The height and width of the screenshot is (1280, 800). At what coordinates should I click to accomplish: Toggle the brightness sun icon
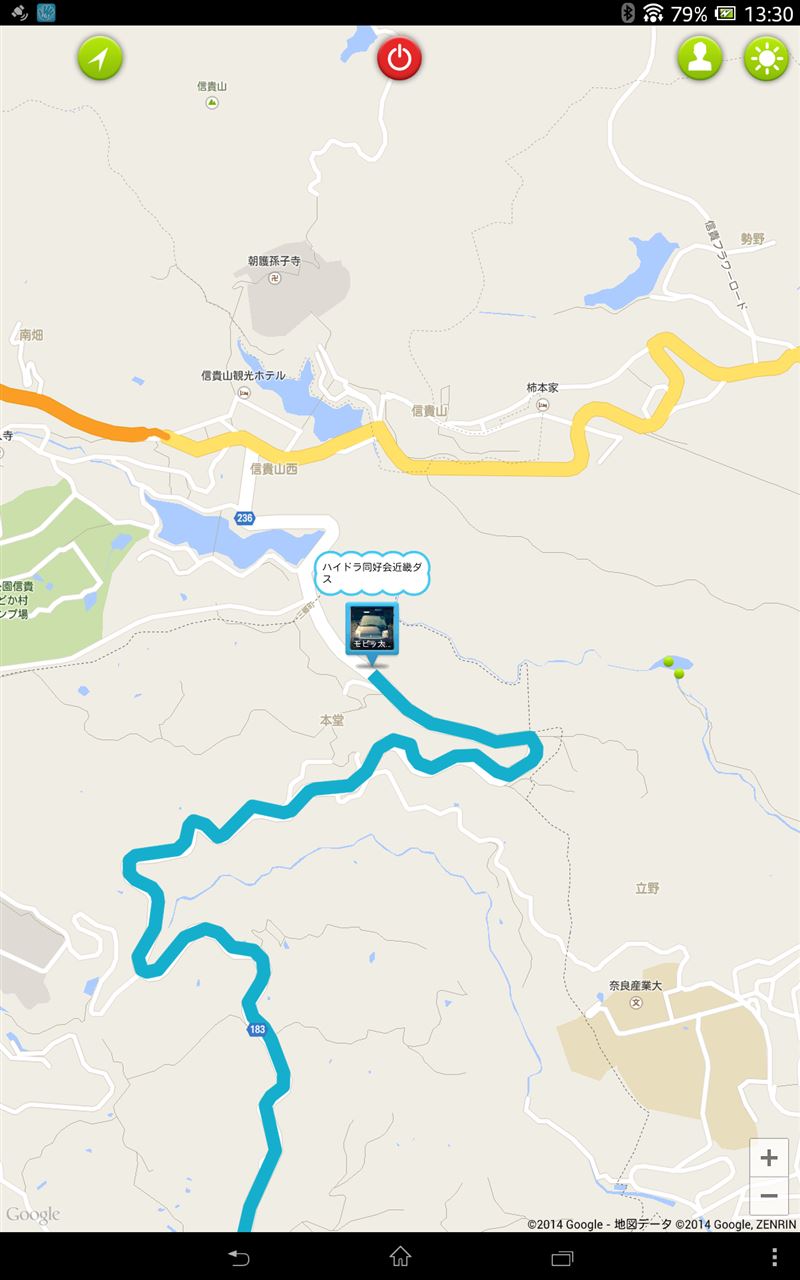pyautogui.click(x=767, y=58)
